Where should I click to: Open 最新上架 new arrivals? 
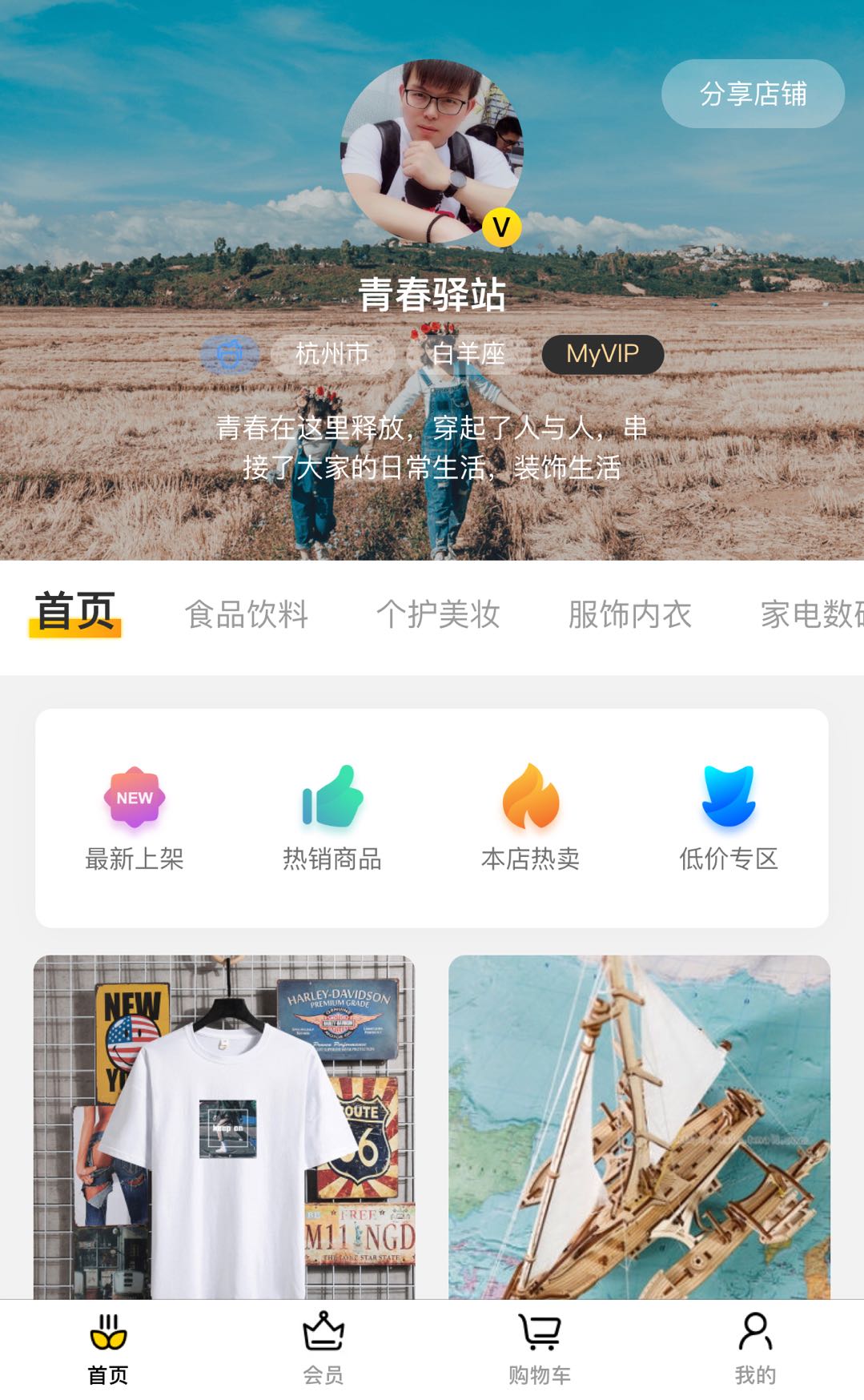135,818
